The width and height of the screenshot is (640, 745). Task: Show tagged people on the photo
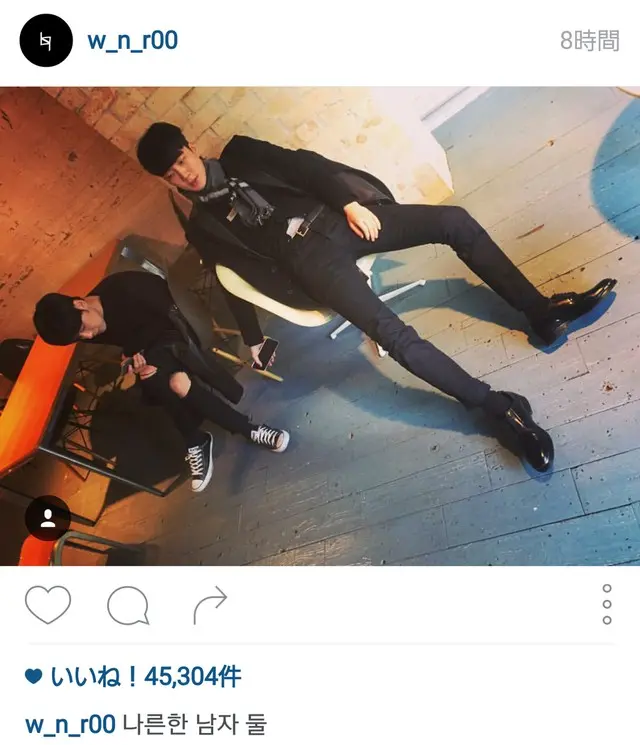[47, 518]
